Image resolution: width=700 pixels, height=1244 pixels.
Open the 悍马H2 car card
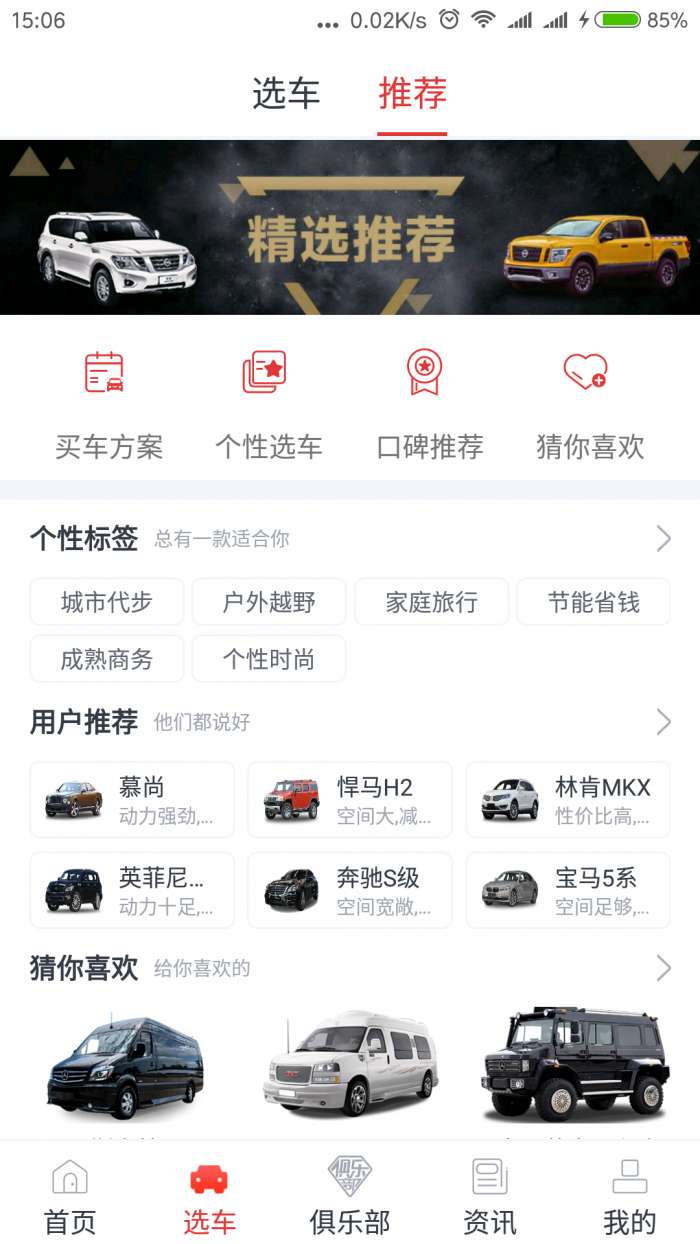point(350,800)
